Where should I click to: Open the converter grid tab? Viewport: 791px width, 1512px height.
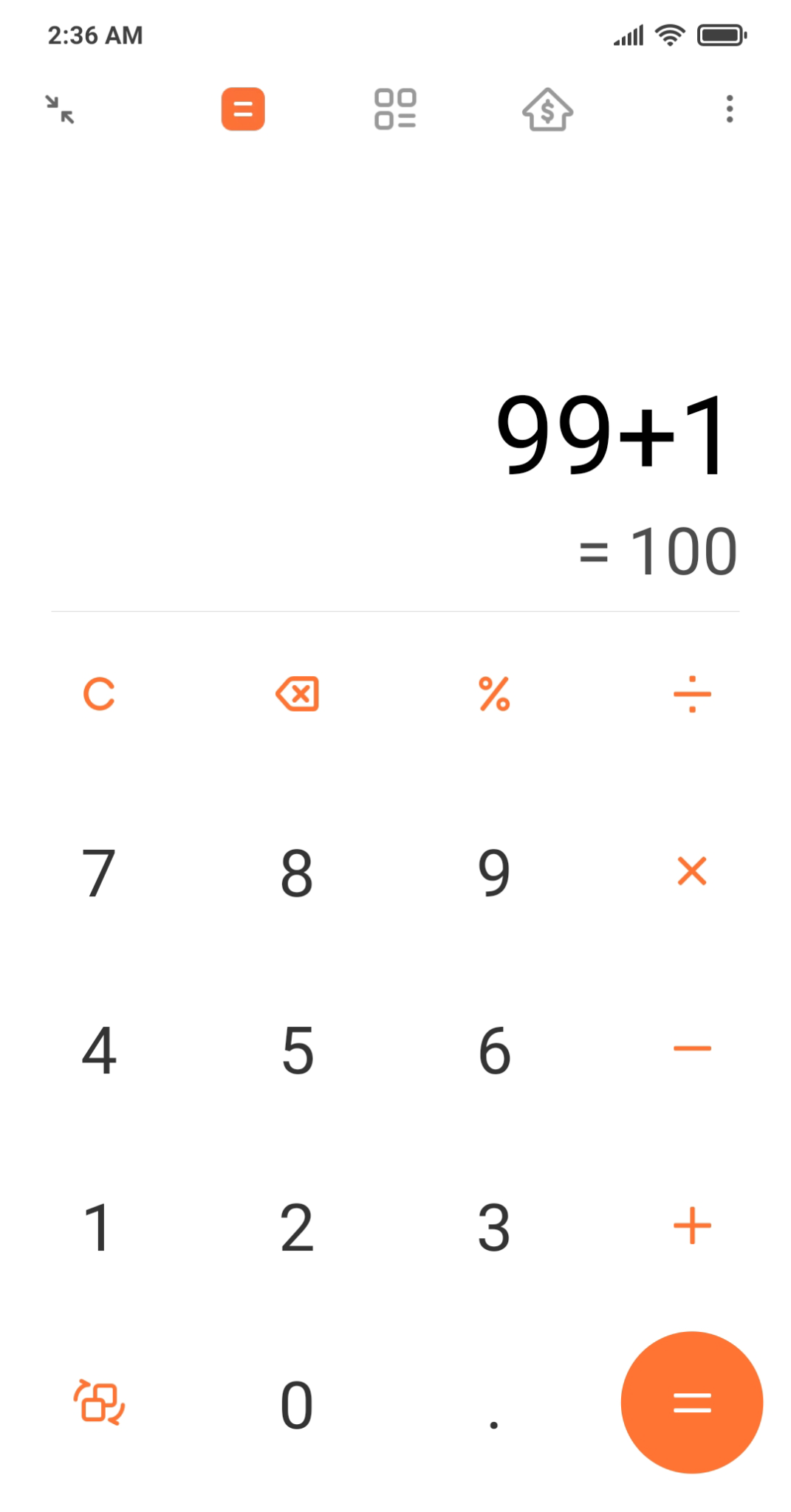[x=395, y=109]
